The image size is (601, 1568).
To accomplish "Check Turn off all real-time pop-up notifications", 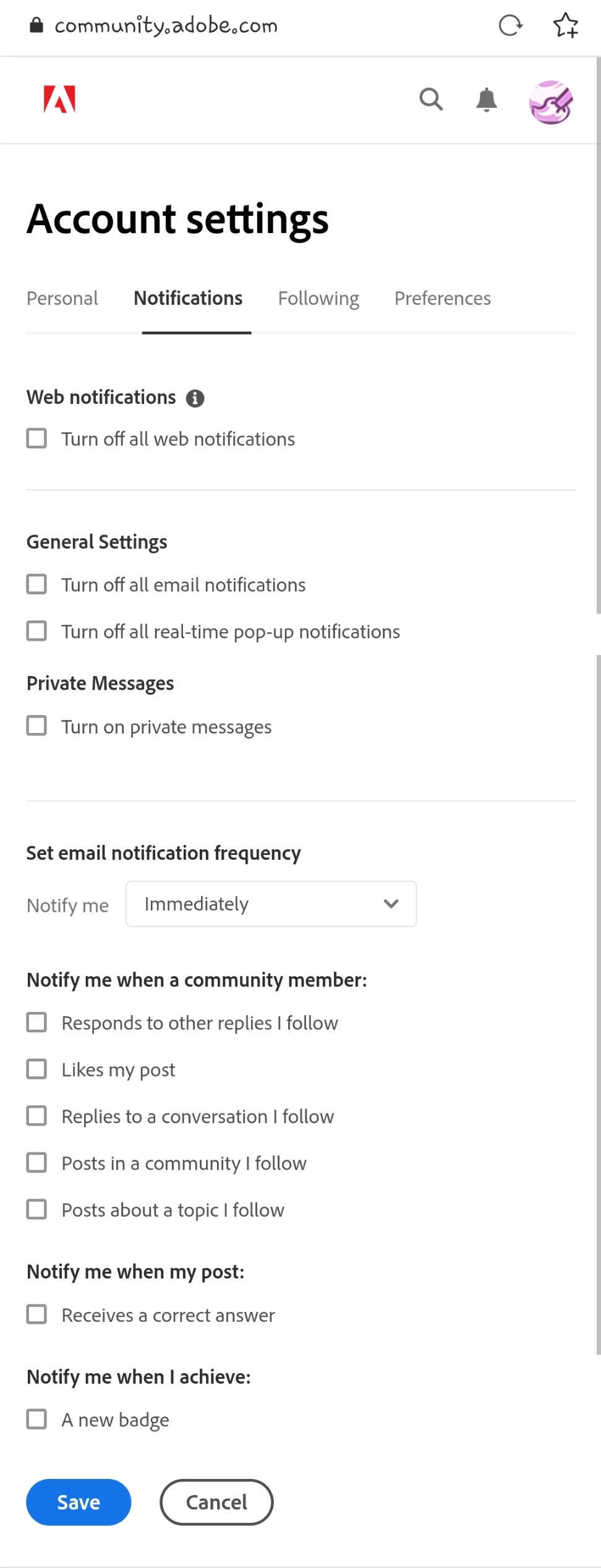I will click(x=36, y=631).
